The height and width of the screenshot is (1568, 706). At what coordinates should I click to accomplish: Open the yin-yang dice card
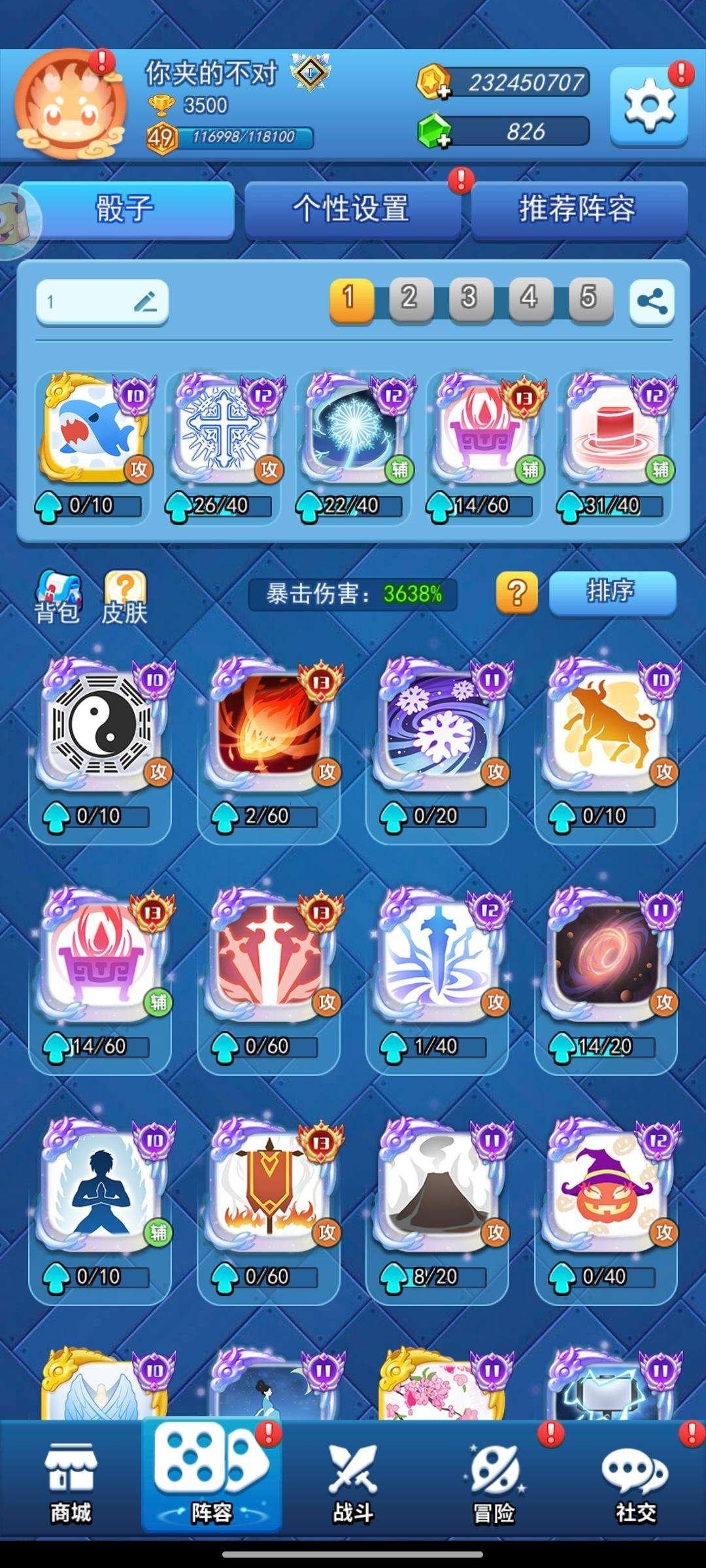click(x=101, y=725)
